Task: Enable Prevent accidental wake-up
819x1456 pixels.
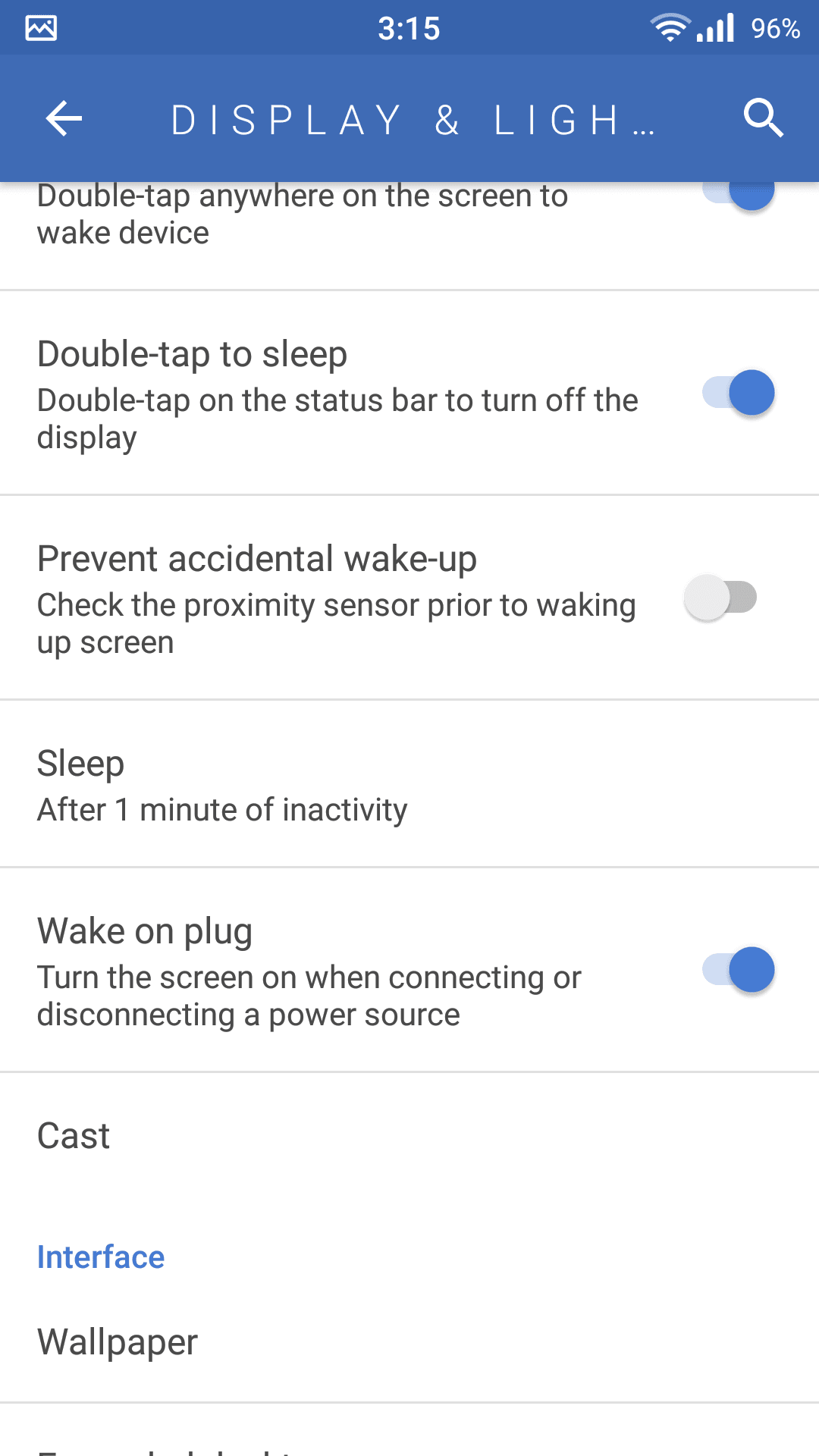Action: click(x=719, y=598)
